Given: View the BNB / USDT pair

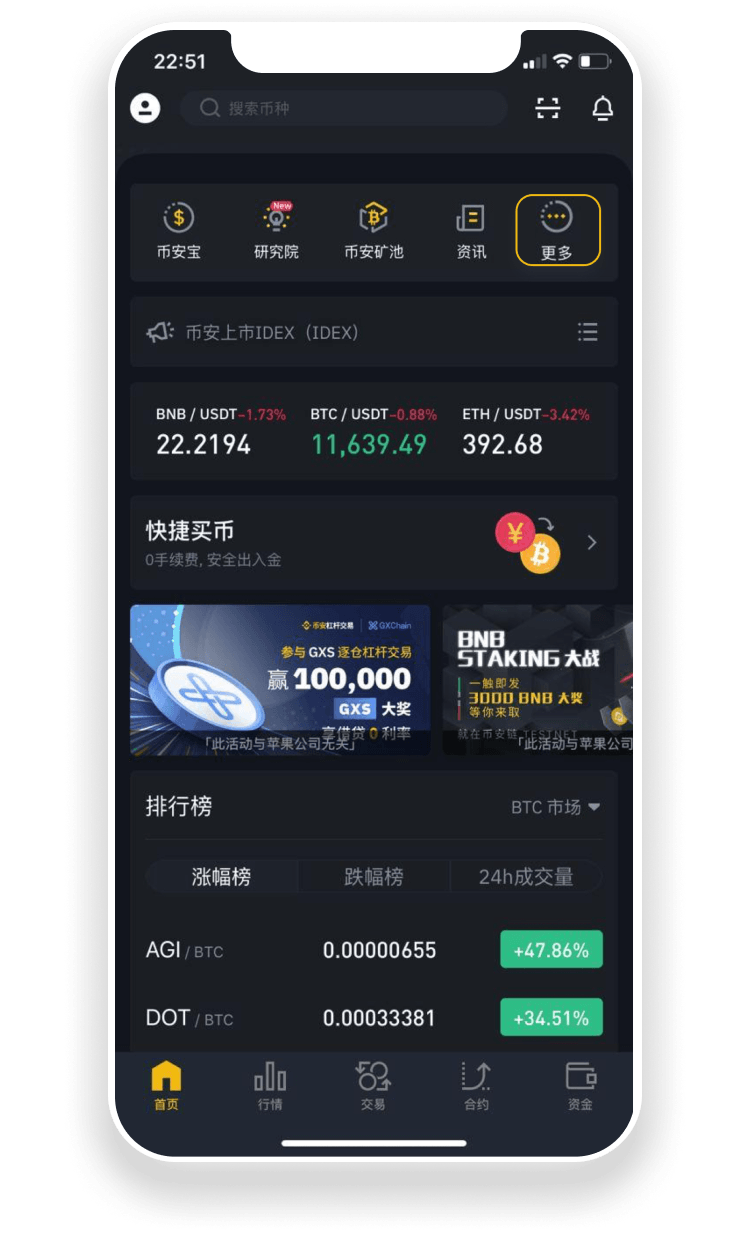Looking at the screenshot, I should [x=220, y=432].
